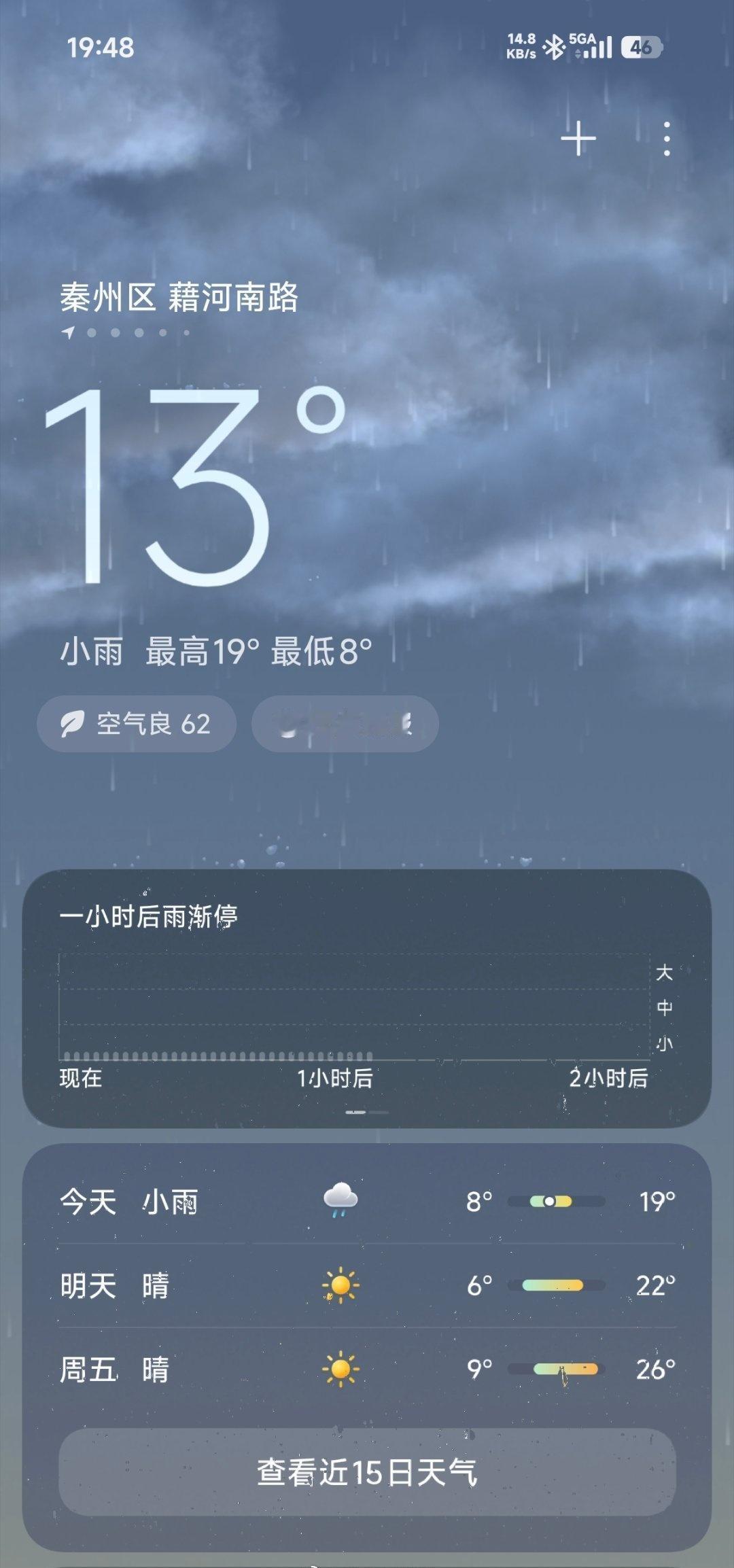Open the three-dot options menu
Viewport: 734px width, 1568px height.
[668, 138]
